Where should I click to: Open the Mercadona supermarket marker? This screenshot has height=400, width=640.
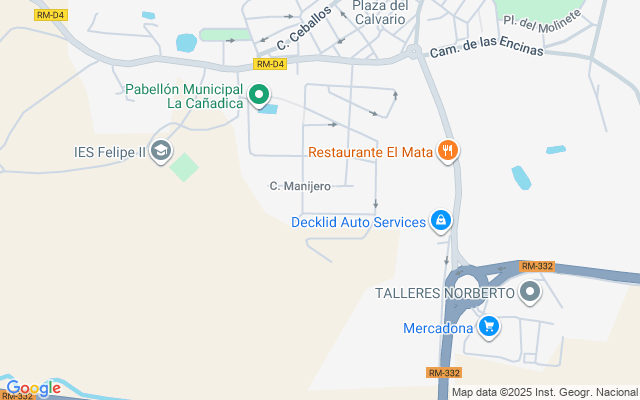tap(489, 327)
